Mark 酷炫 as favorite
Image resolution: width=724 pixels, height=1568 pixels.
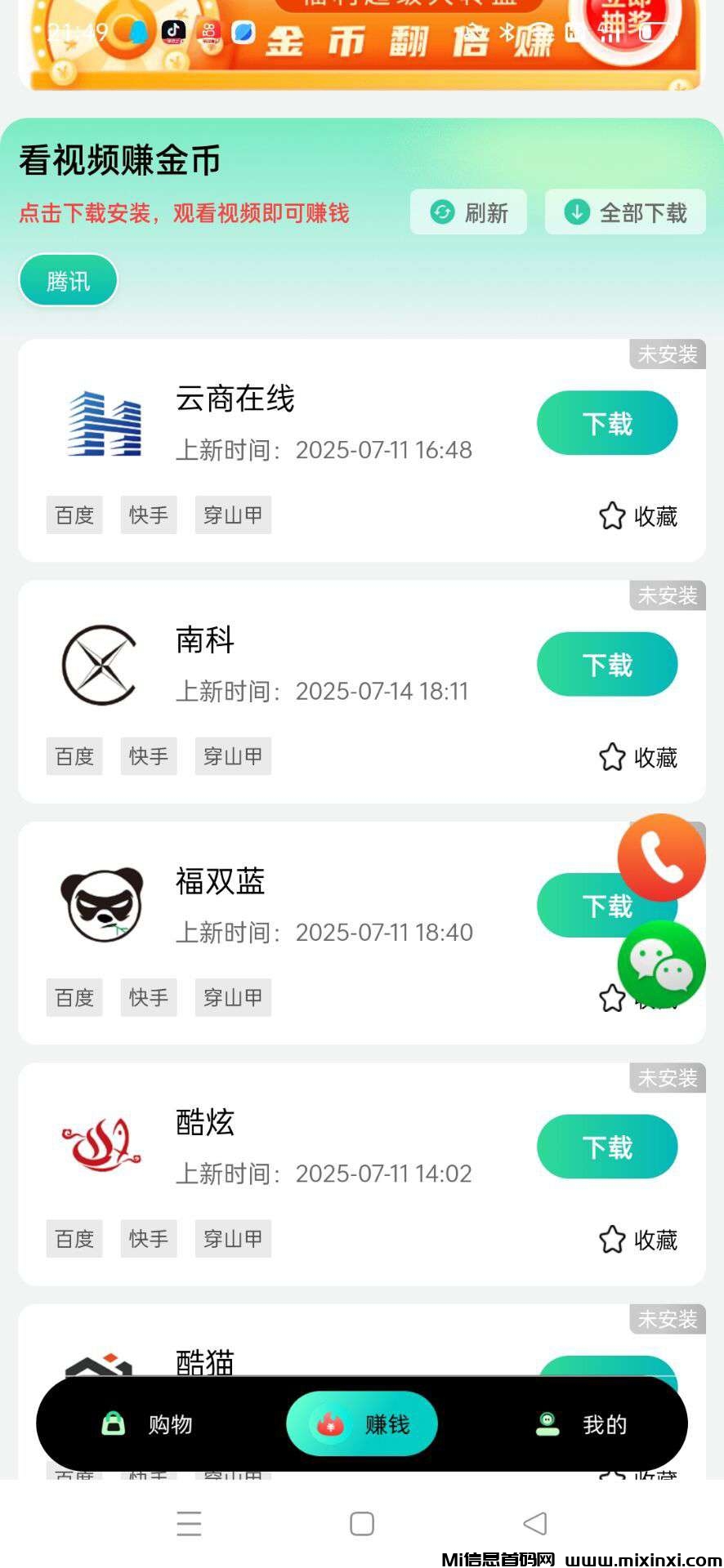point(638,1240)
